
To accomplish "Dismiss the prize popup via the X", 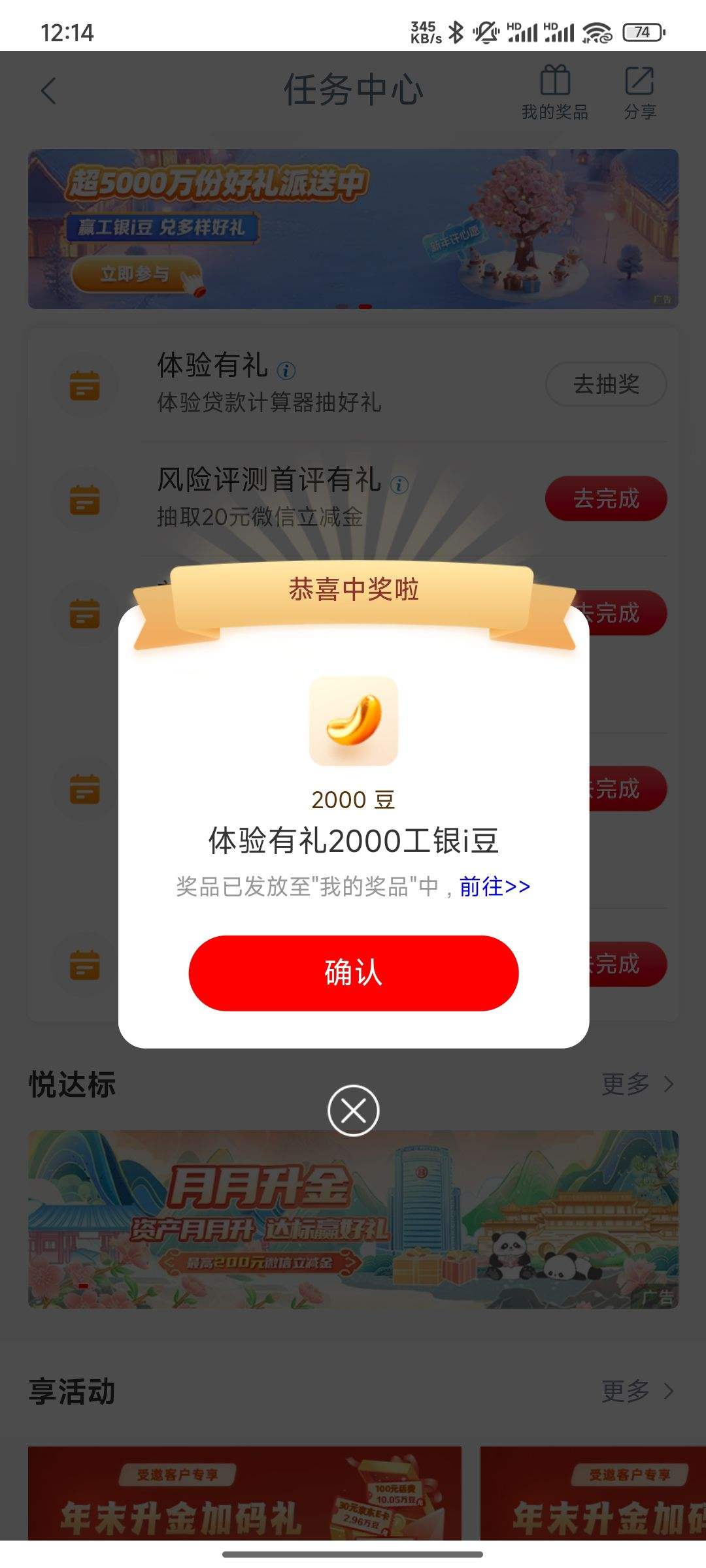I will [353, 1110].
